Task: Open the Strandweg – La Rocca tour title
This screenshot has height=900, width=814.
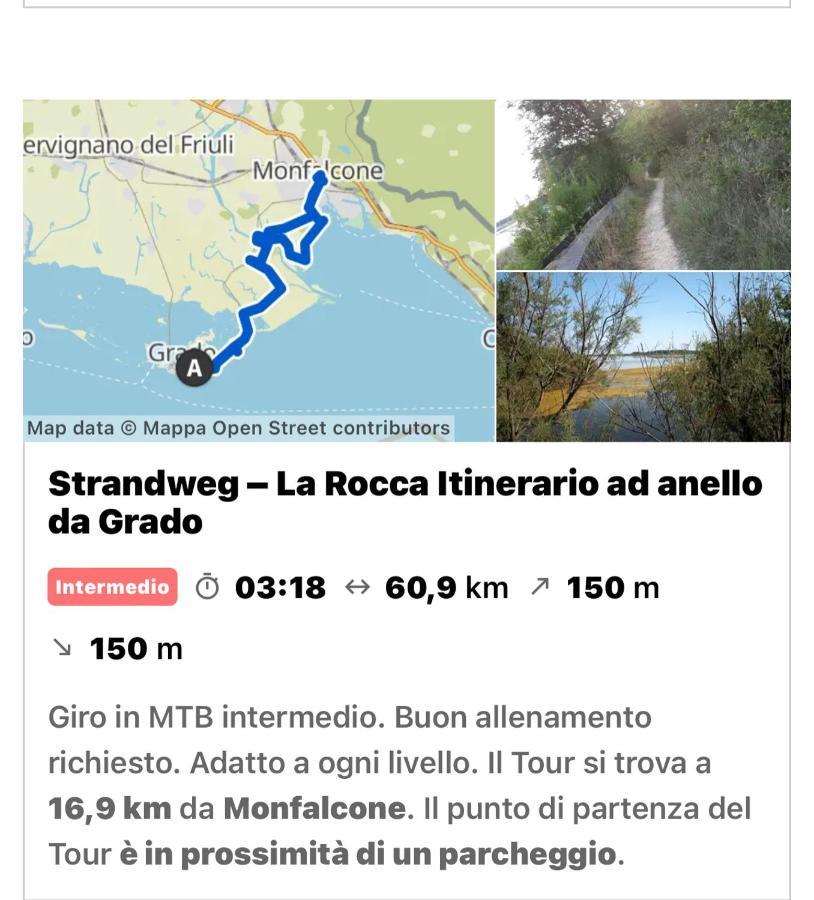Action: [405, 502]
